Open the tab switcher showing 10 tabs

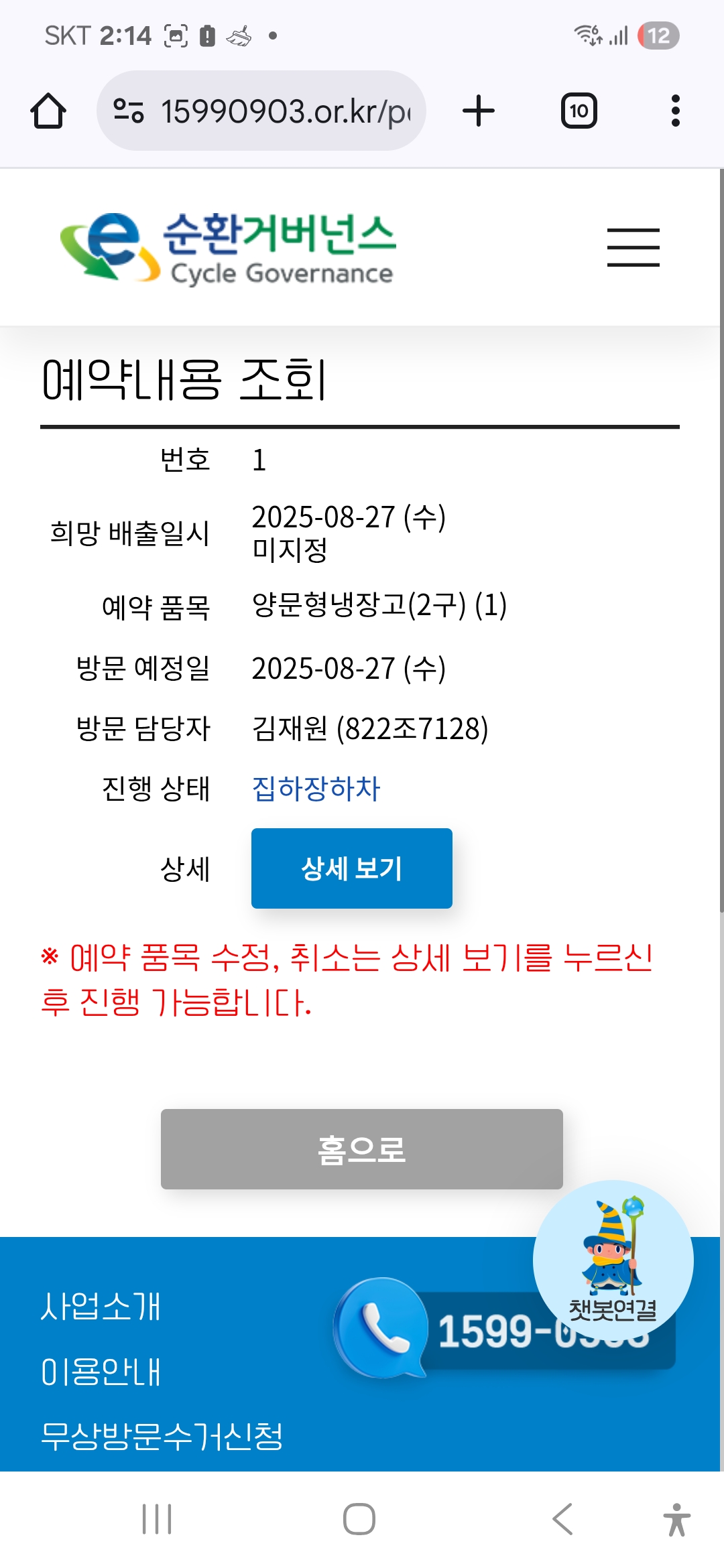click(x=579, y=111)
